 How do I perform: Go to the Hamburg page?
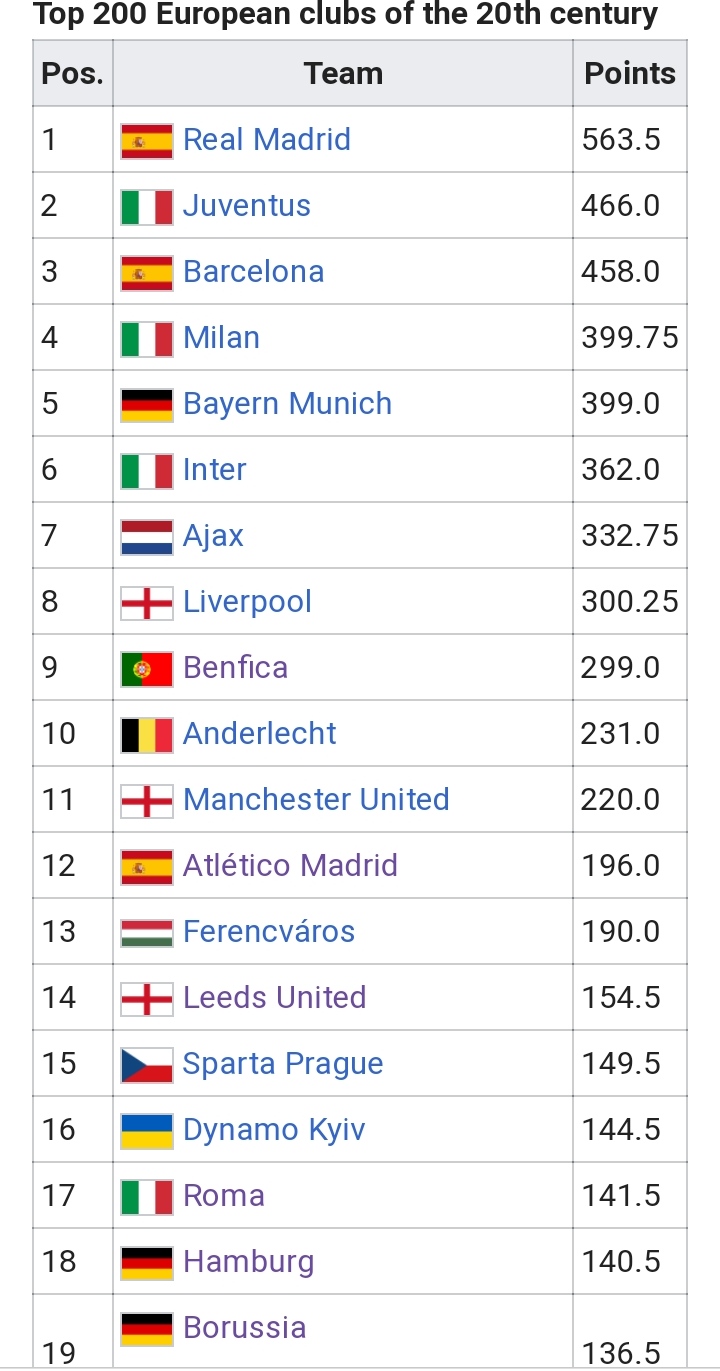[249, 1261]
